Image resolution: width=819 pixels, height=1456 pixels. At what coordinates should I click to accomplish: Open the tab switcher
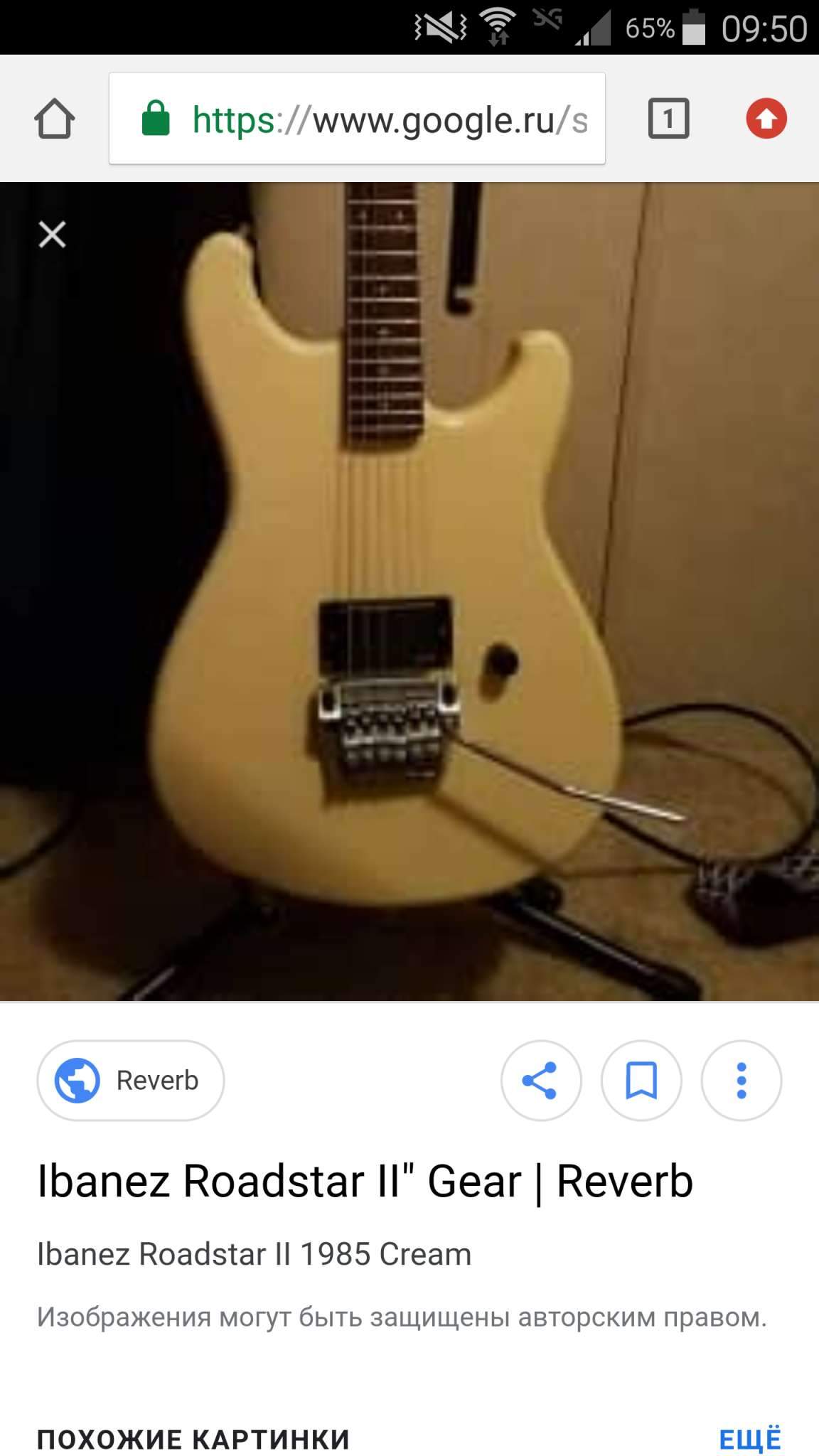coord(668,119)
